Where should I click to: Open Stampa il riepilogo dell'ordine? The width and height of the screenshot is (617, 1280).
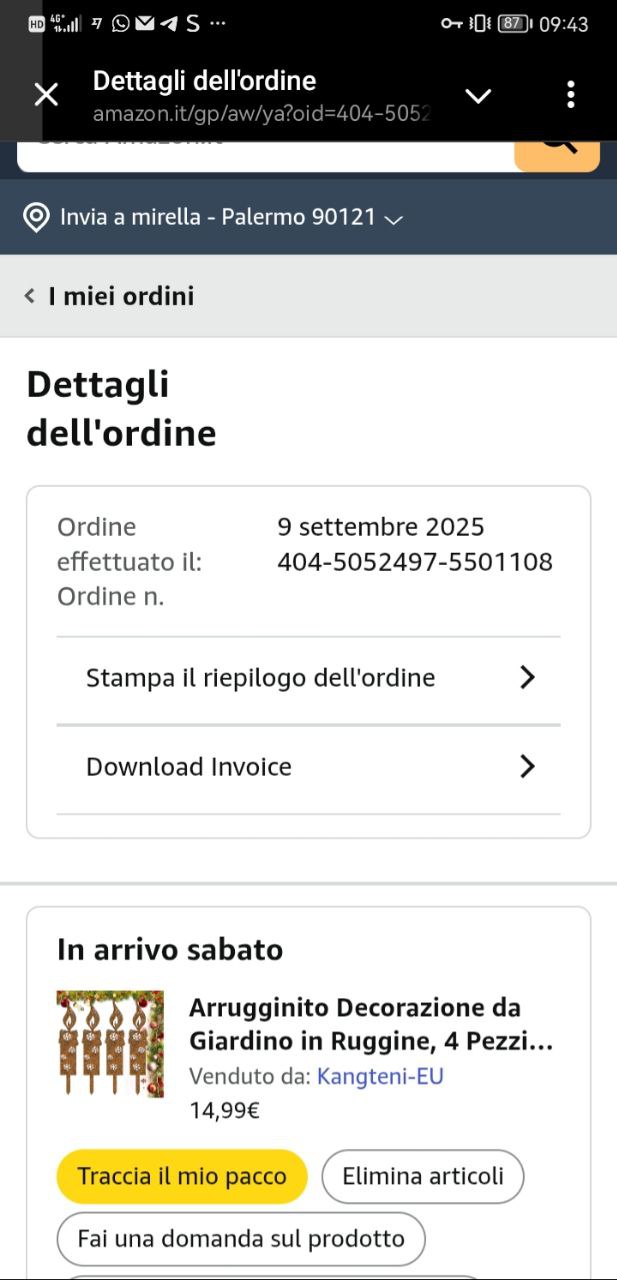coord(309,678)
